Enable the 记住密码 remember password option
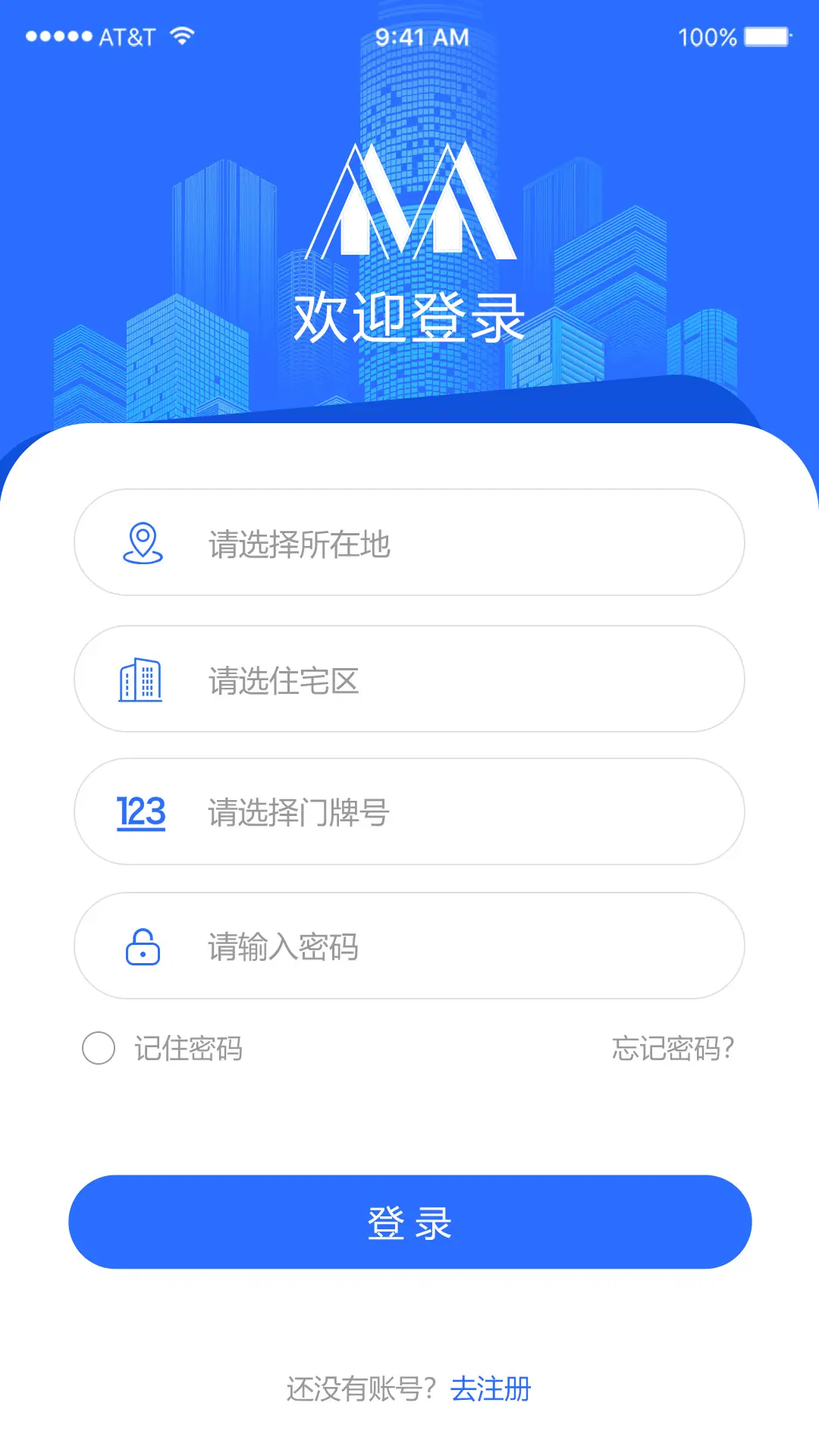The image size is (819, 1456). pyautogui.click(x=99, y=1048)
